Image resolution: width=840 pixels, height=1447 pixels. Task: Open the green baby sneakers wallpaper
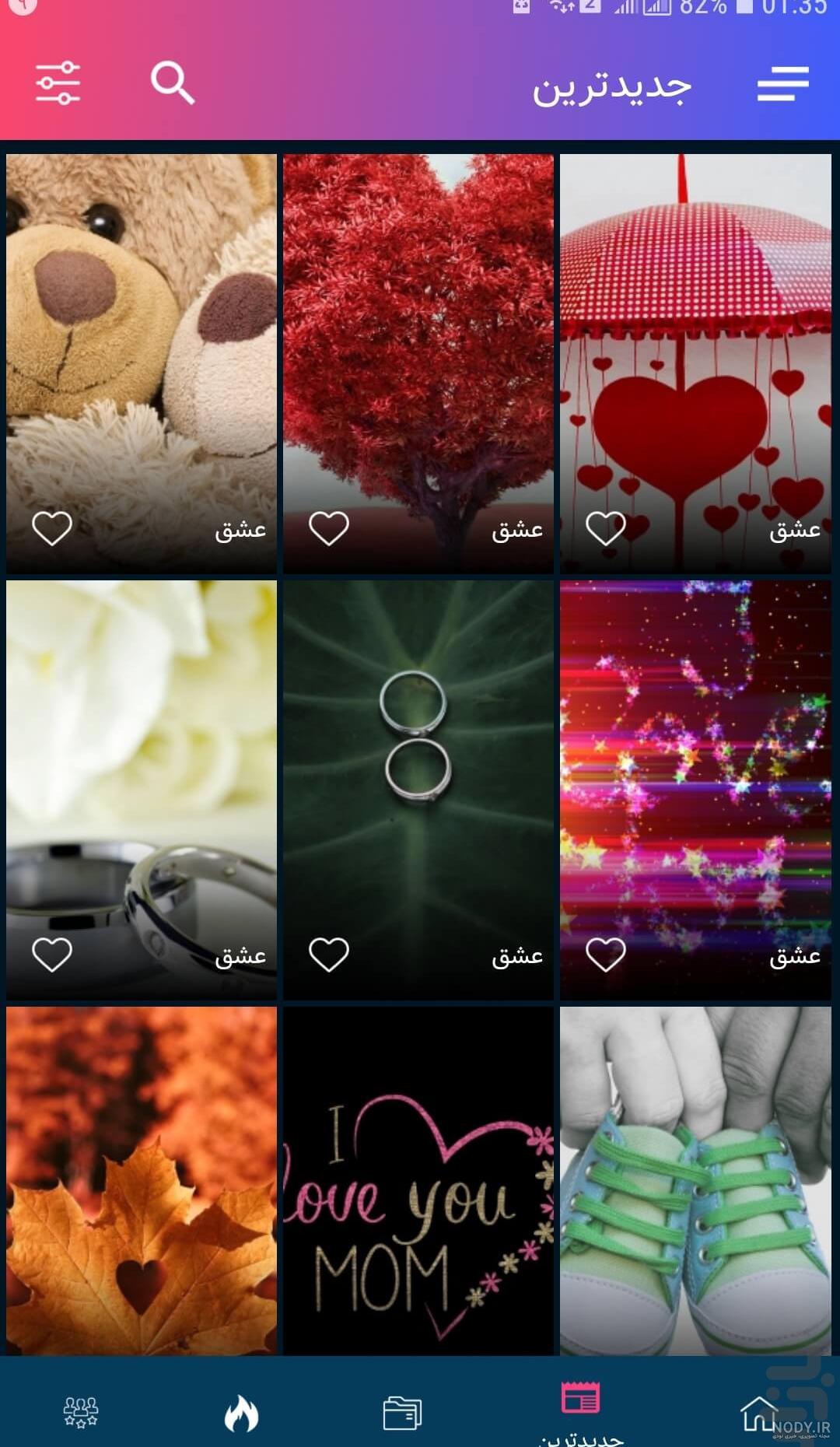coord(695,1181)
